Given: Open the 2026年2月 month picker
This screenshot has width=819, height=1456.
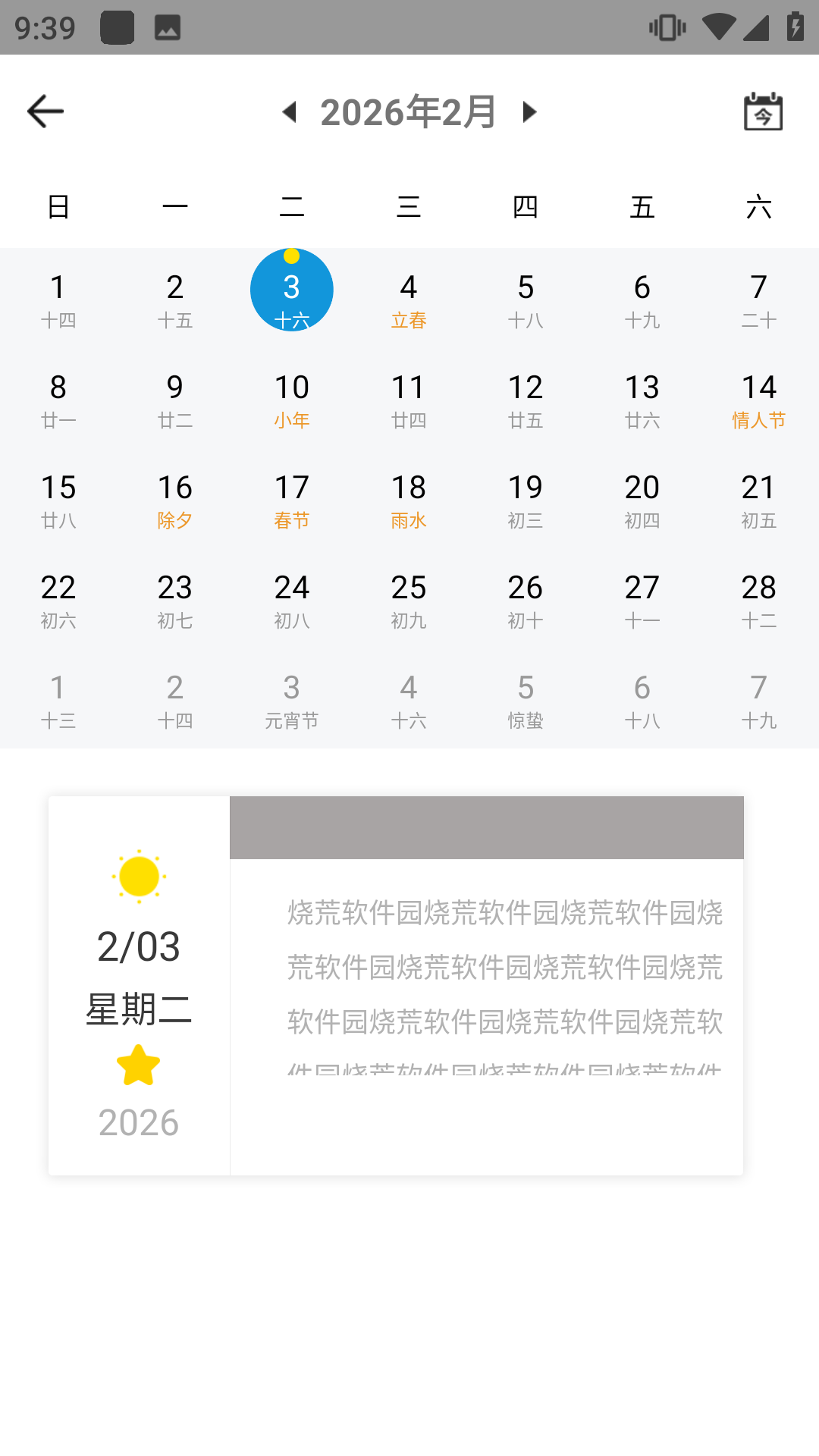Looking at the screenshot, I should (x=408, y=112).
